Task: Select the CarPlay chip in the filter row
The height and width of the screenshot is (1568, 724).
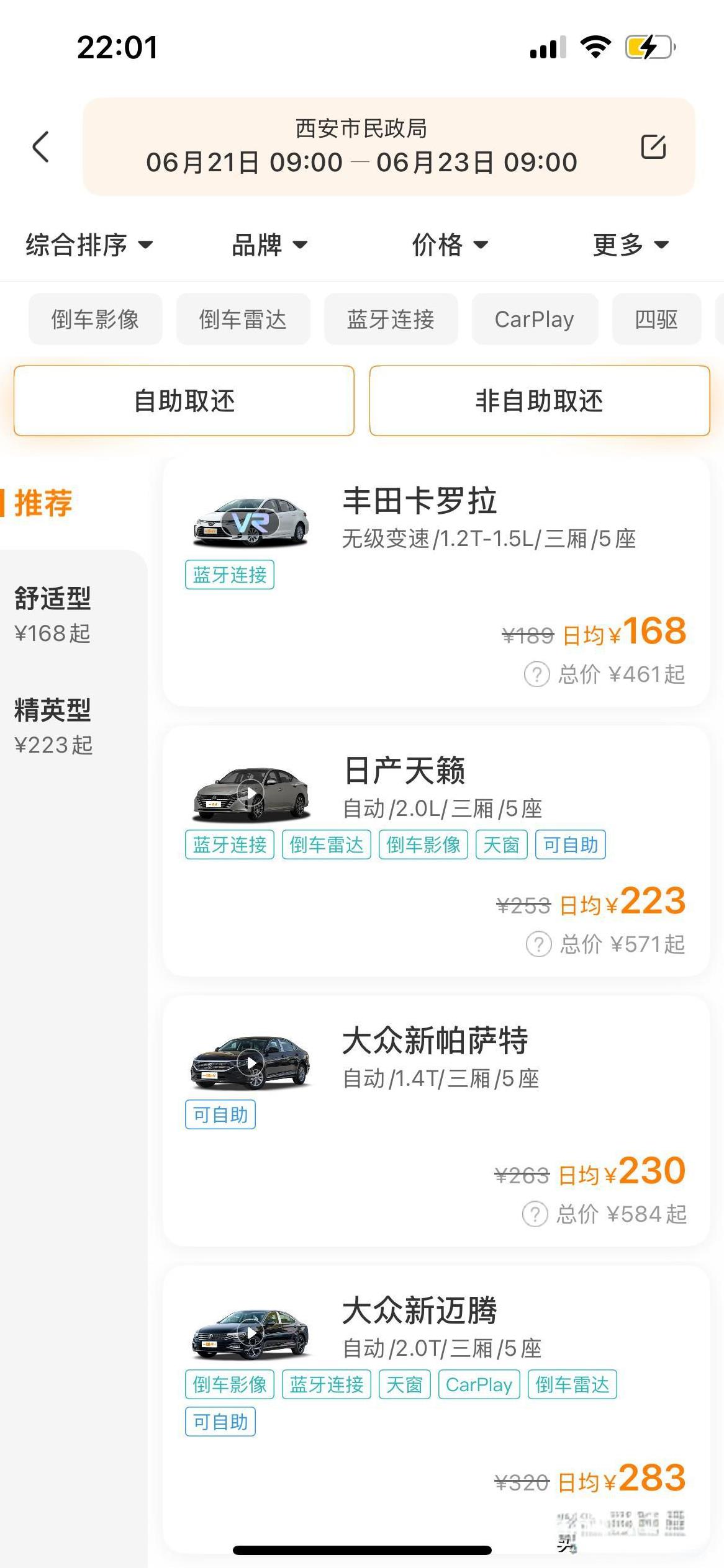Action: point(535,319)
